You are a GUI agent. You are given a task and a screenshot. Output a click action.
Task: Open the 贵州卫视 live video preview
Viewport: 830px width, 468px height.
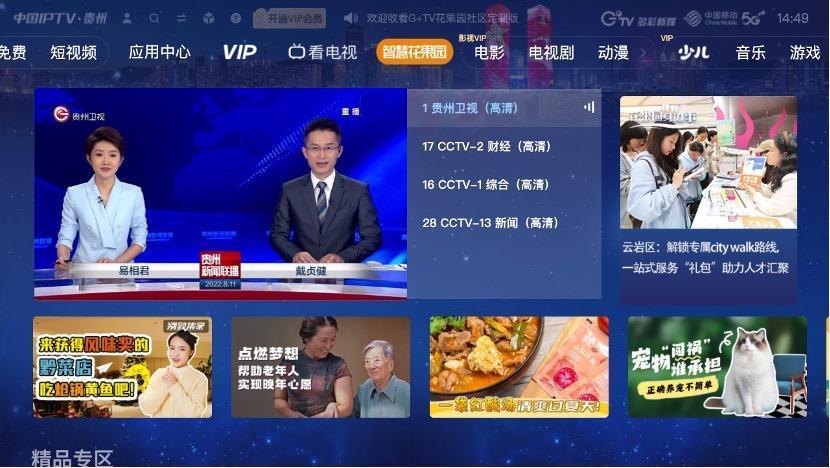click(x=220, y=193)
